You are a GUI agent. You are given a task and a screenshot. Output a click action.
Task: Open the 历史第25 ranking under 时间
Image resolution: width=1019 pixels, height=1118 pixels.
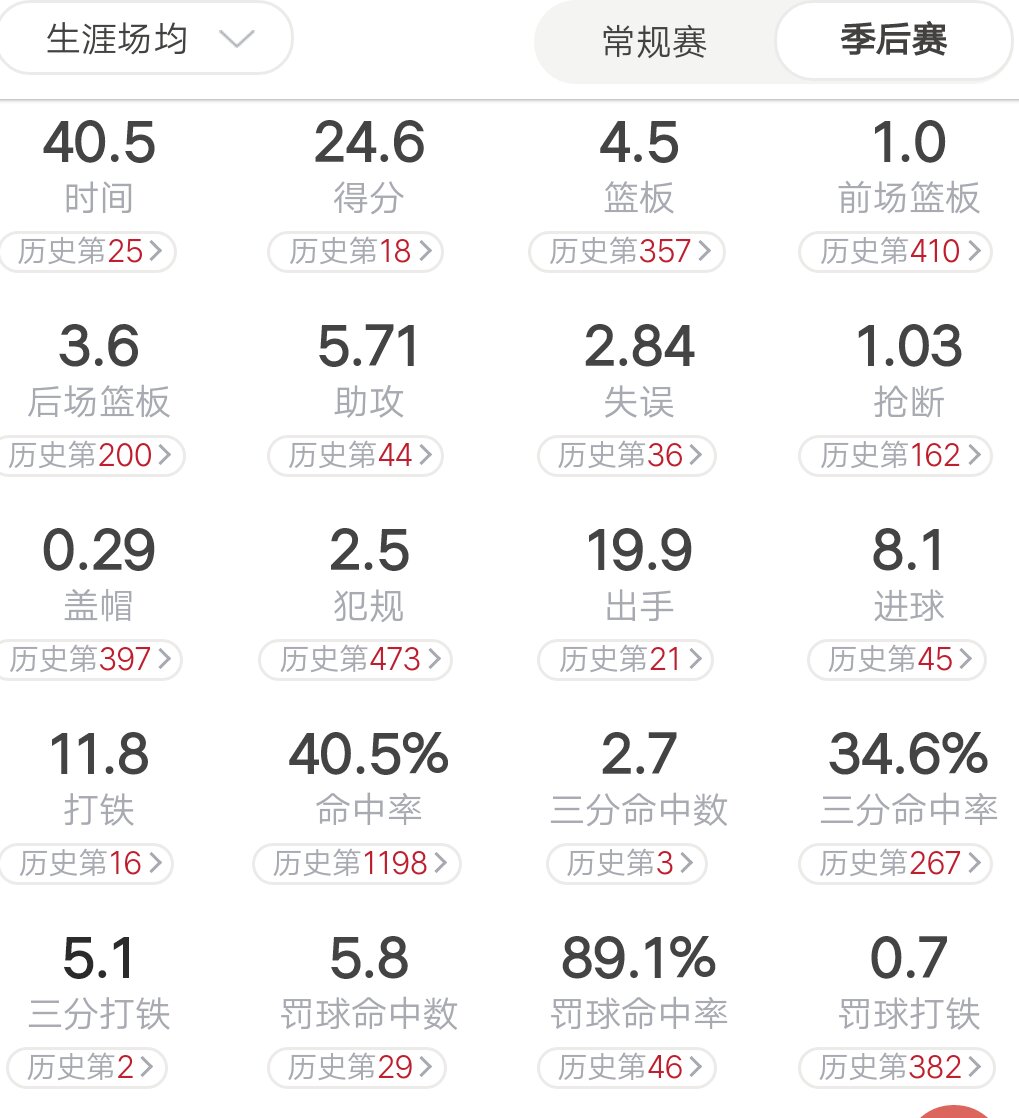pos(88,252)
